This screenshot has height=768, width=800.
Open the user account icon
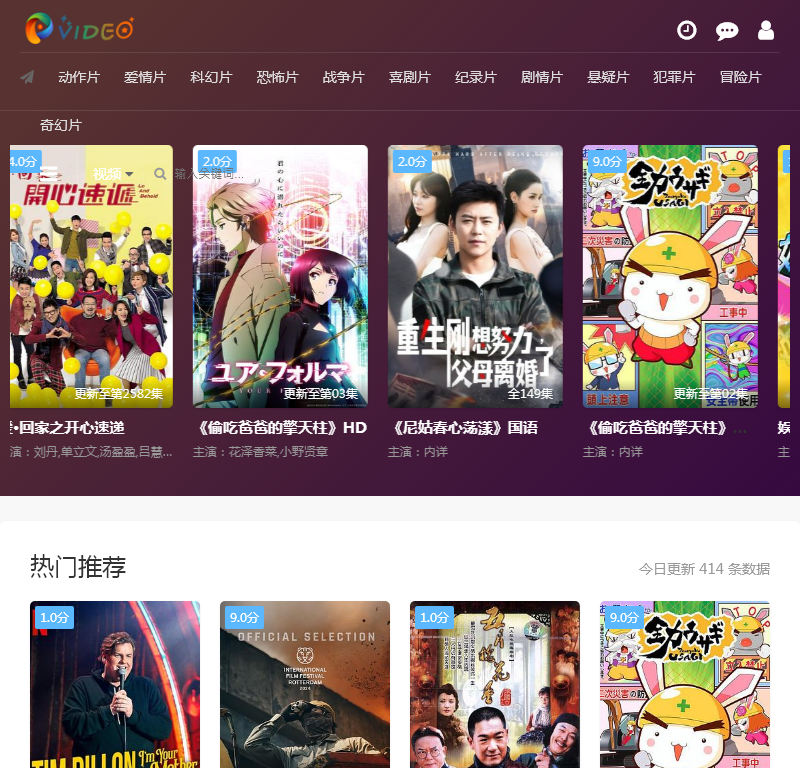click(x=766, y=30)
